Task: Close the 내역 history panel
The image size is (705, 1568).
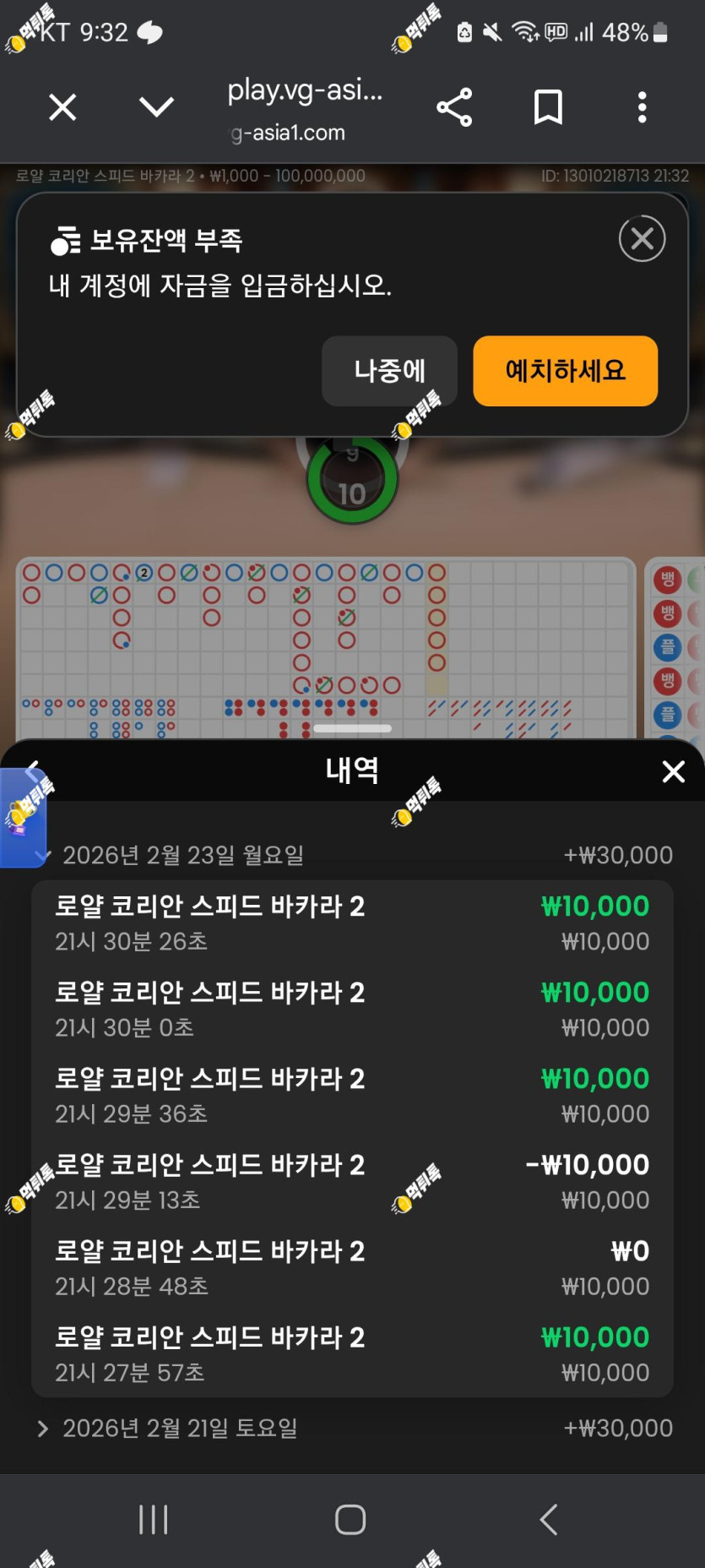Action: pyautogui.click(x=674, y=771)
